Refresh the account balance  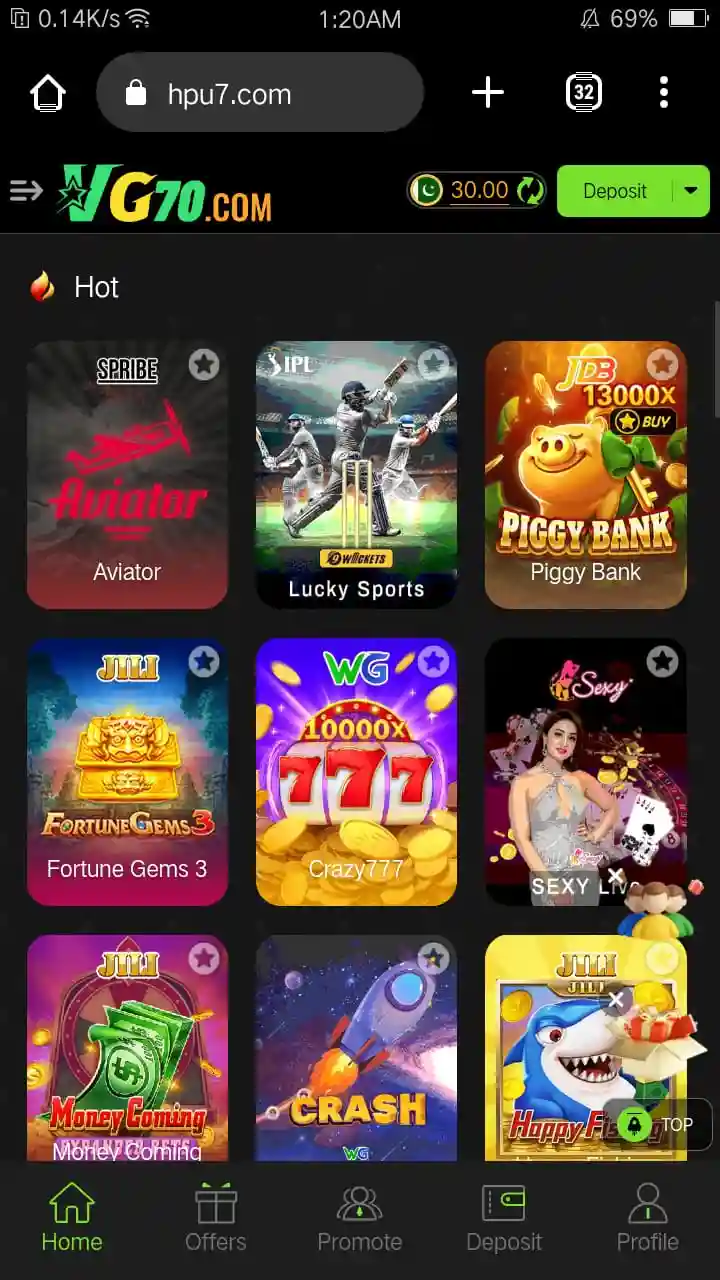point(530,190)
